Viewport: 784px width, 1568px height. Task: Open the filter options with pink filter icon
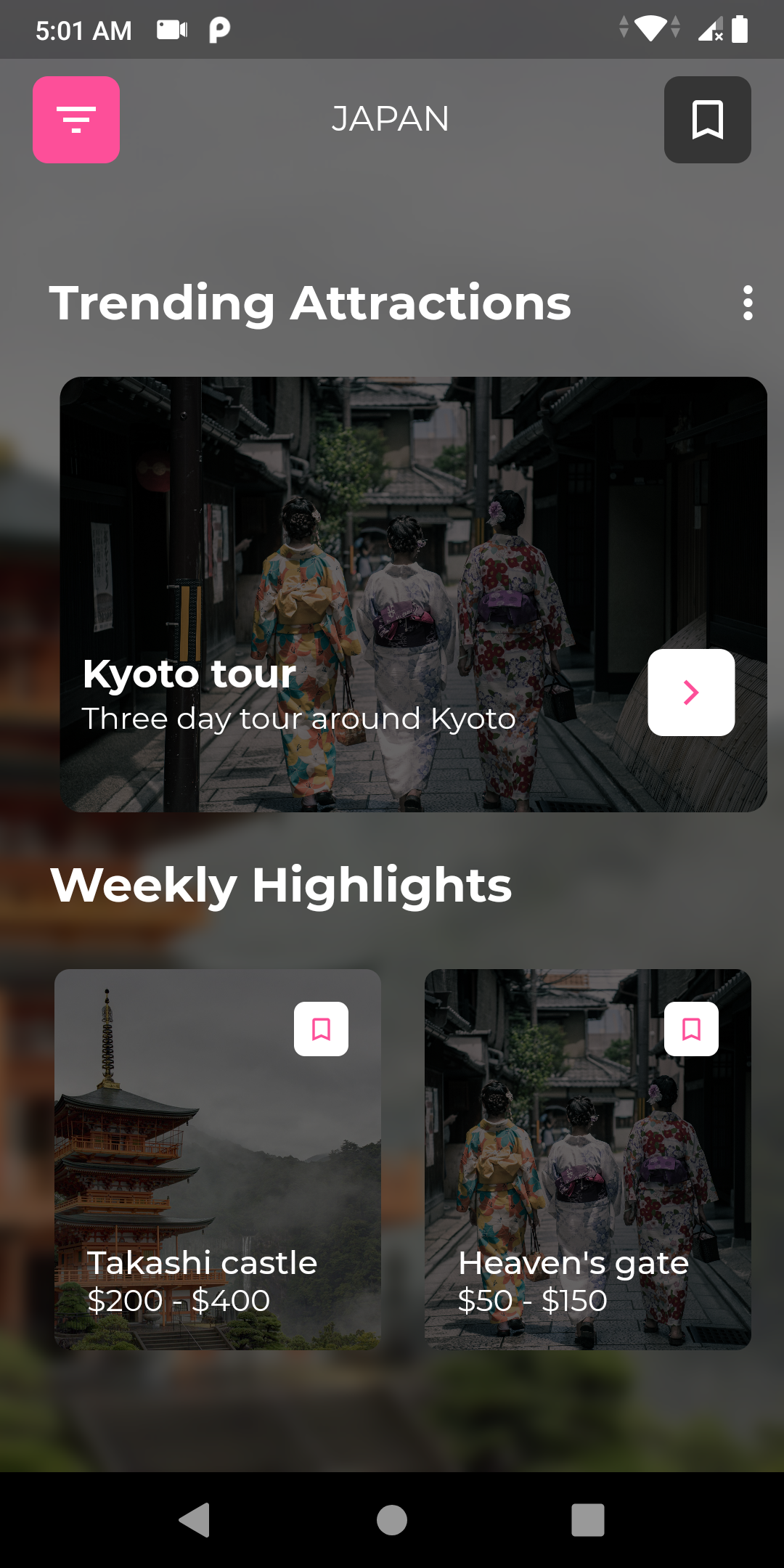pyautogui.click(x=76, y=120)
